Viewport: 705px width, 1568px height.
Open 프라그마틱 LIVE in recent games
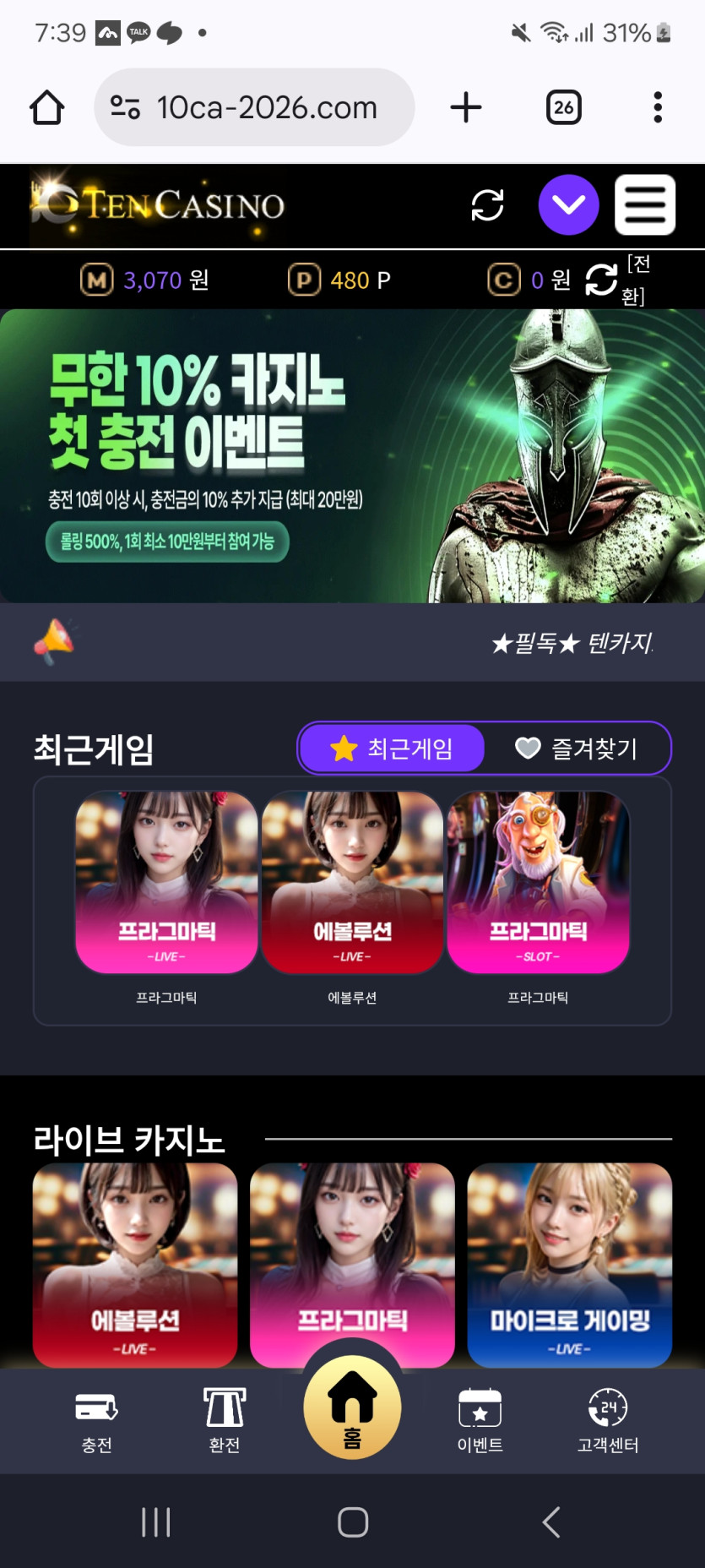click(x=166, y=883)
